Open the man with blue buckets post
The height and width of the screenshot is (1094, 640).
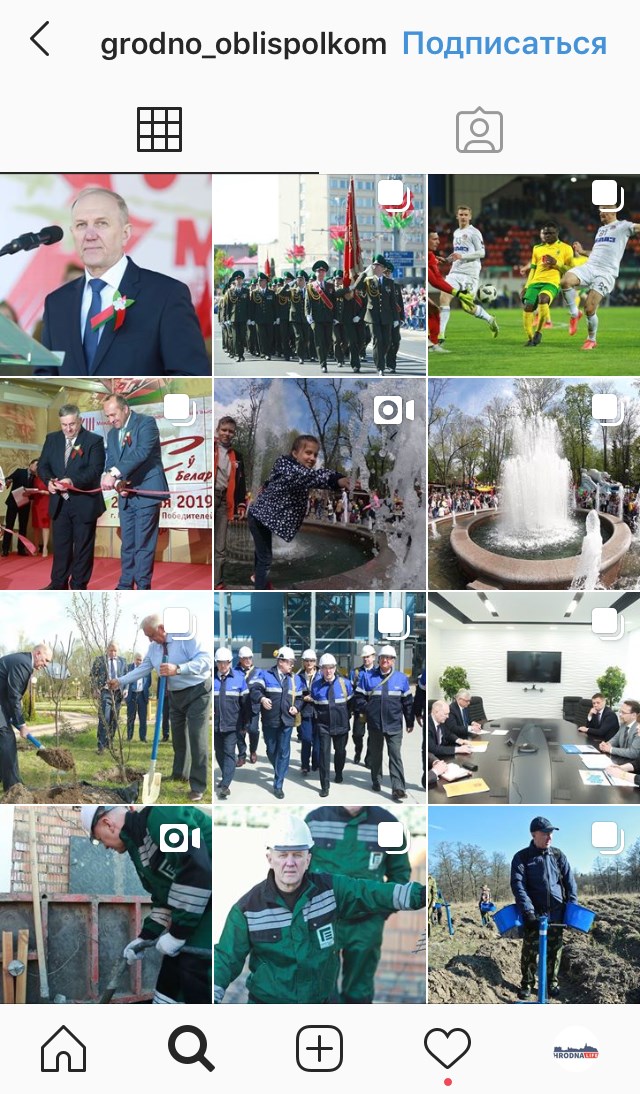[534, 904]
